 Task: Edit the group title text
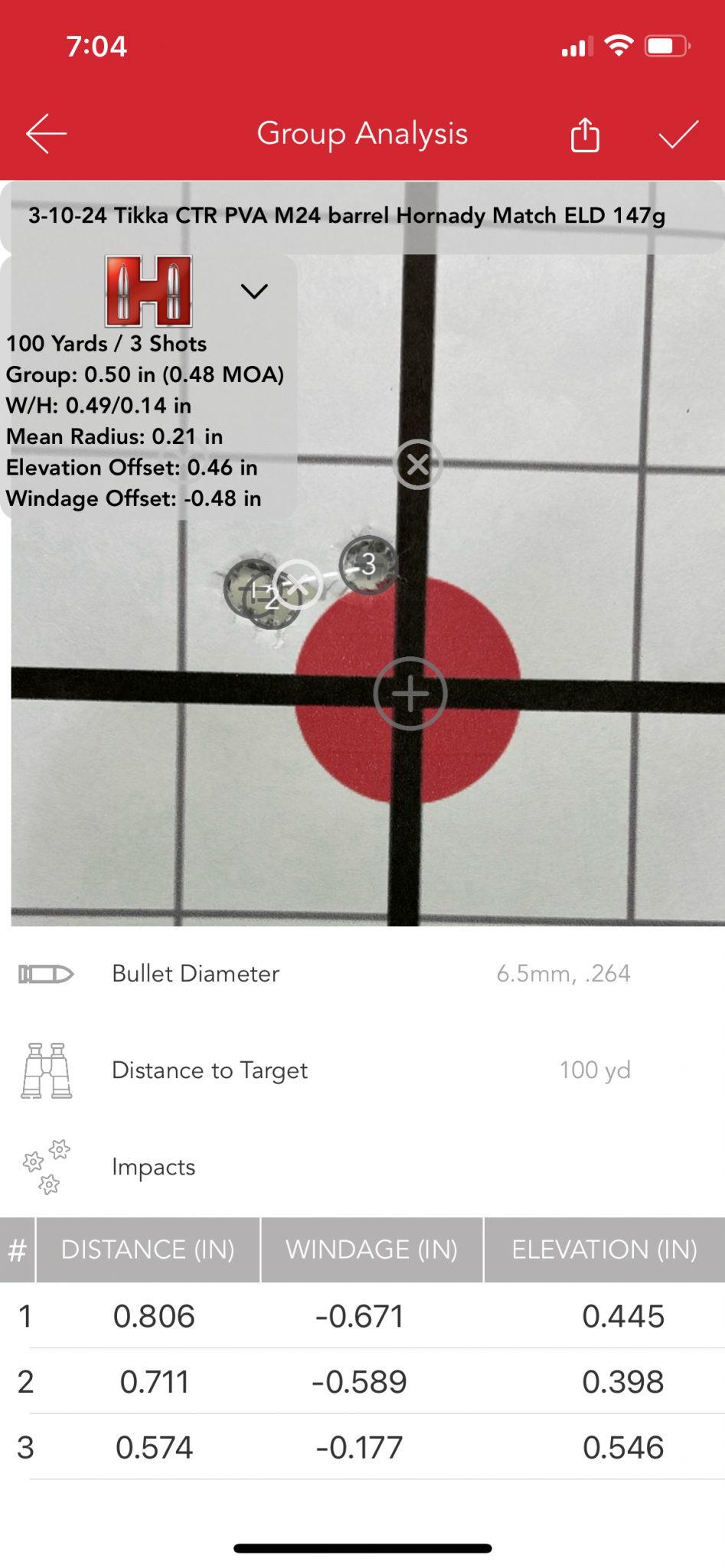(347, 216)
